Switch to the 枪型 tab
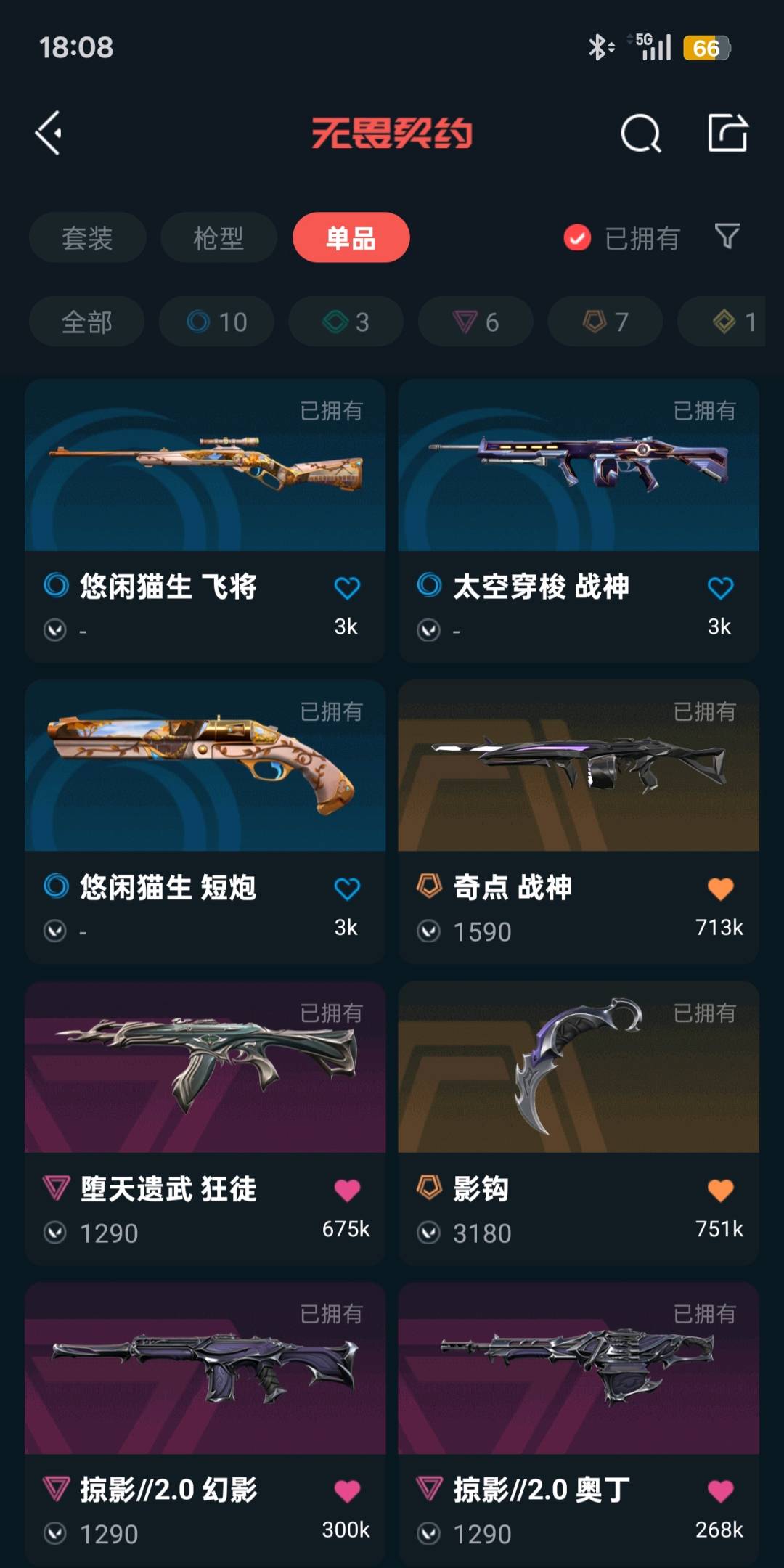Image resolution: width=784 pixels, height=1568 pixels. click(219, 238)
